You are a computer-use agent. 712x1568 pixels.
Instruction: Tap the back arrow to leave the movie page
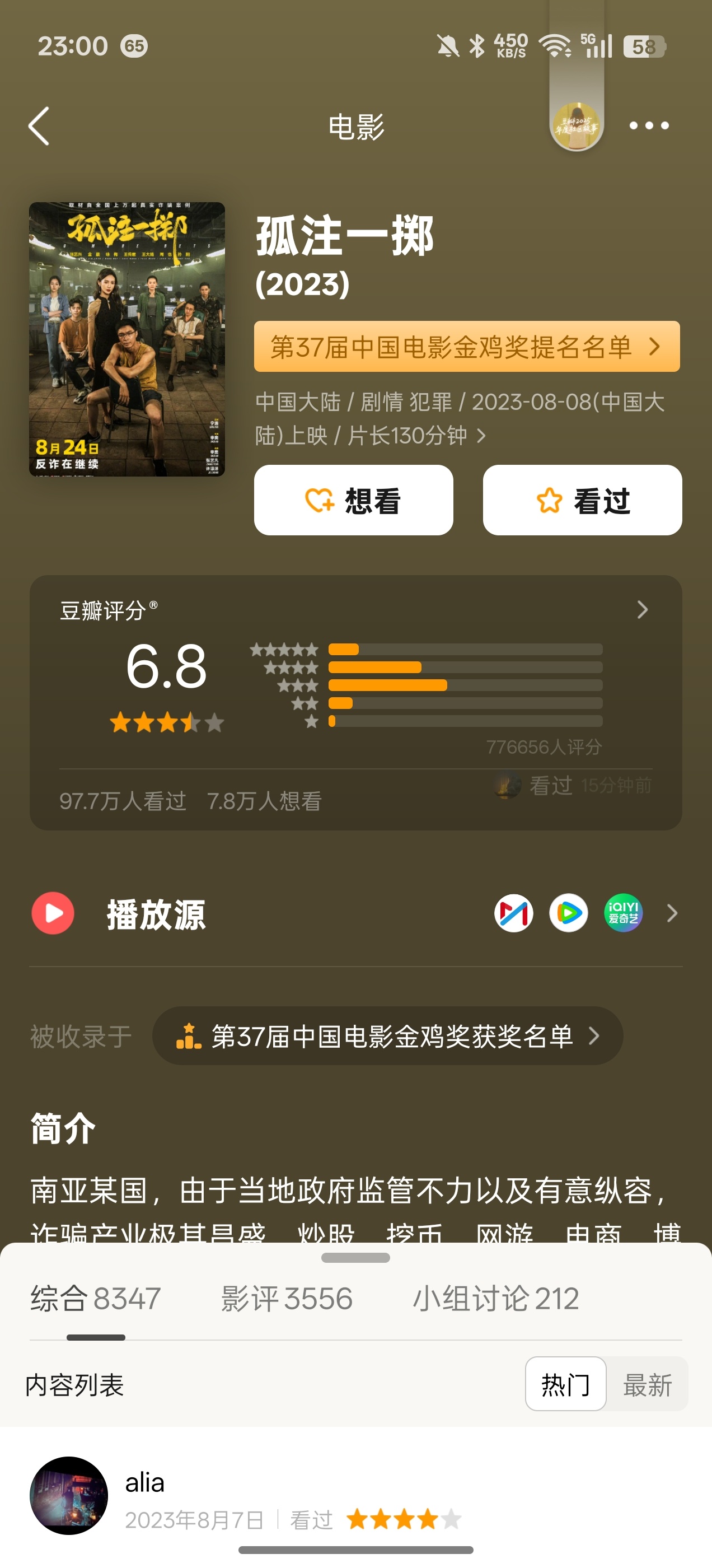click(x=38, y=125)
